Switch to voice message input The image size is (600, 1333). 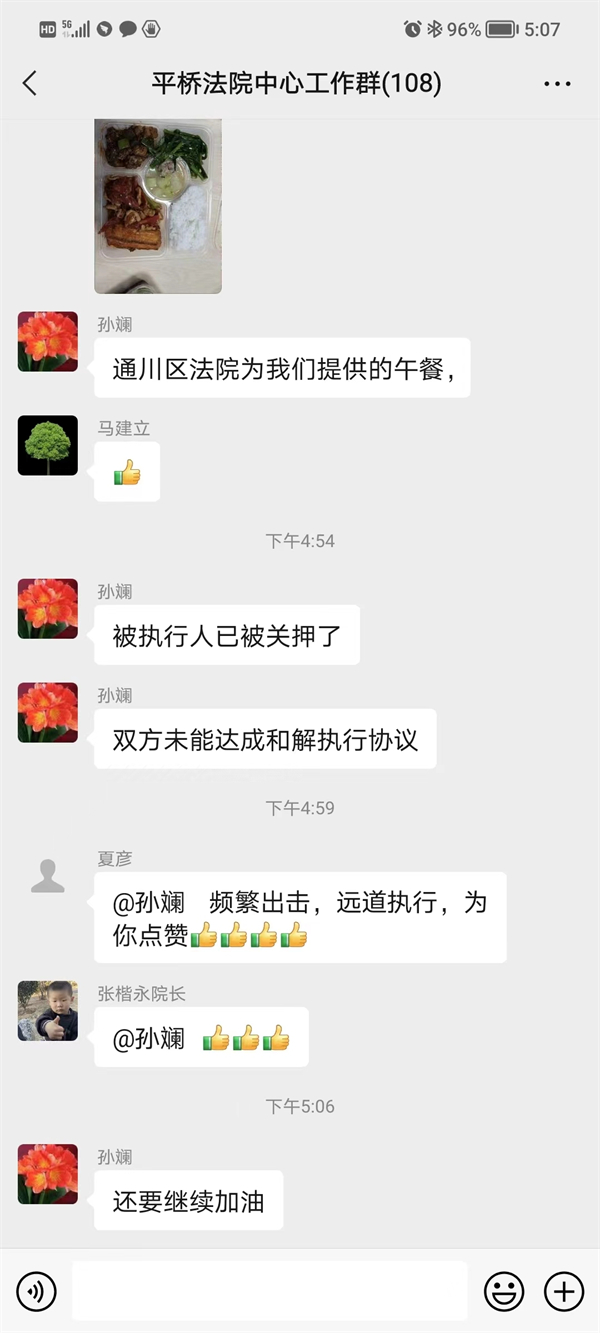pyautogui.click(x=37, y=1292)
